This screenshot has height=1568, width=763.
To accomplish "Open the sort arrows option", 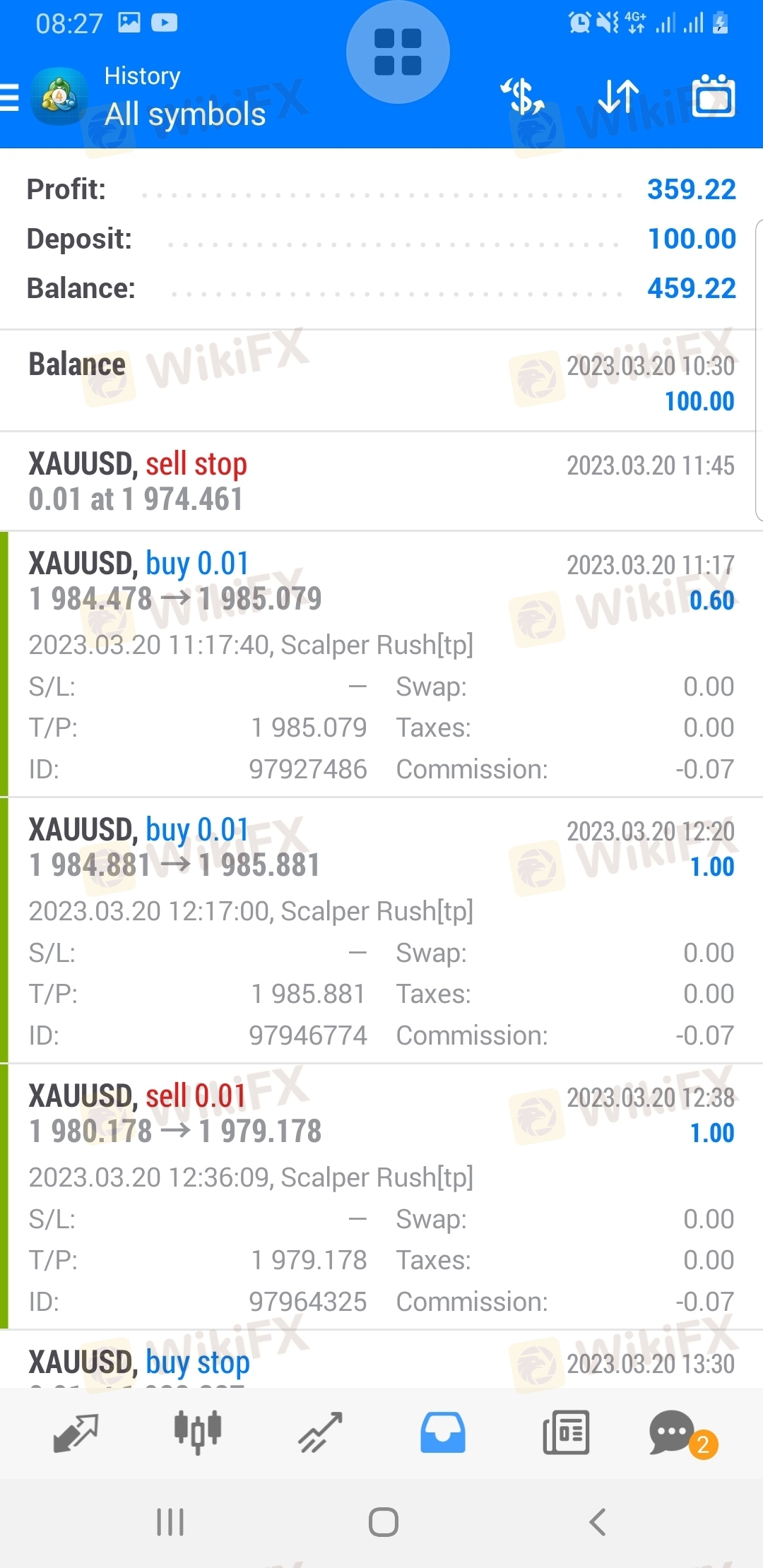I will coord(618,97).
